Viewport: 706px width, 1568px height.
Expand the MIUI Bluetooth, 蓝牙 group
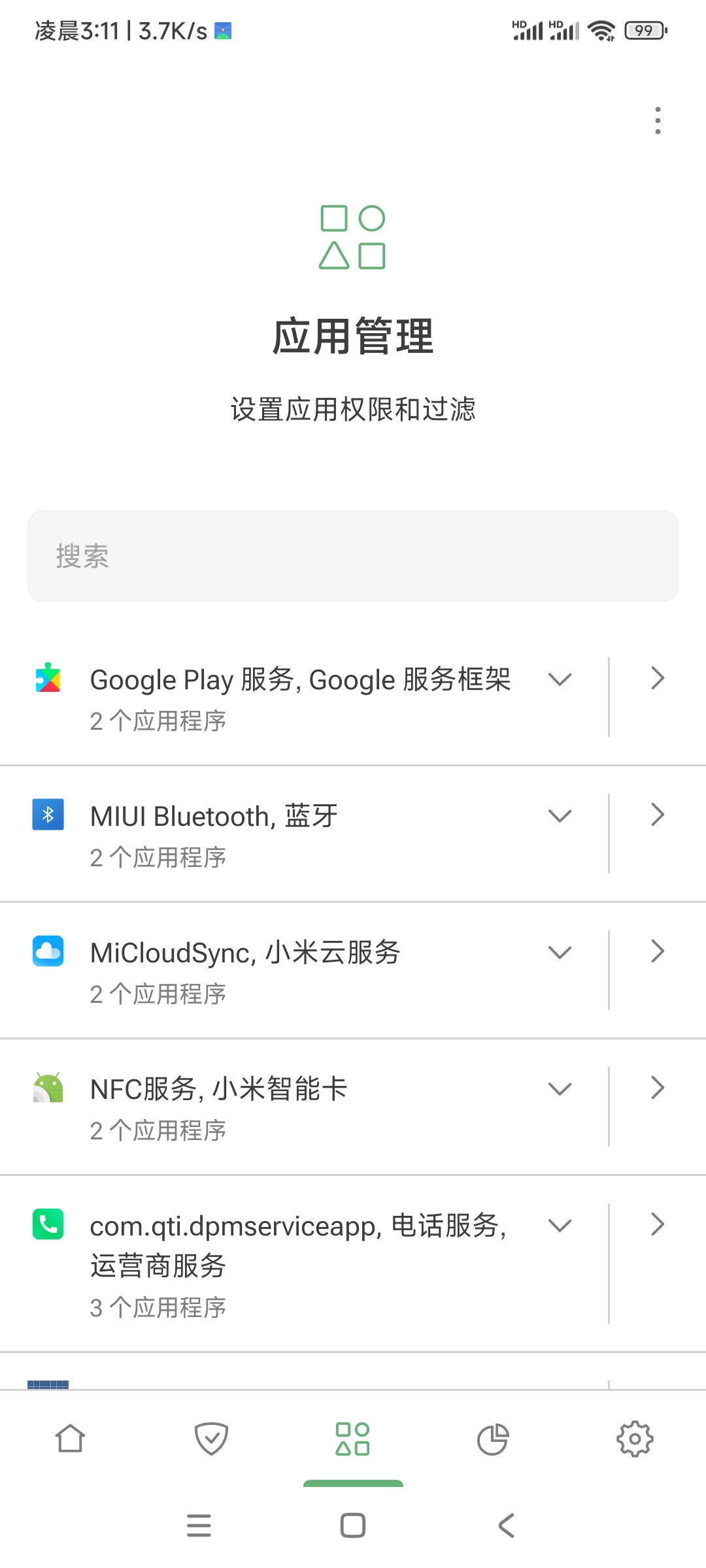click(x=560, y=816)
